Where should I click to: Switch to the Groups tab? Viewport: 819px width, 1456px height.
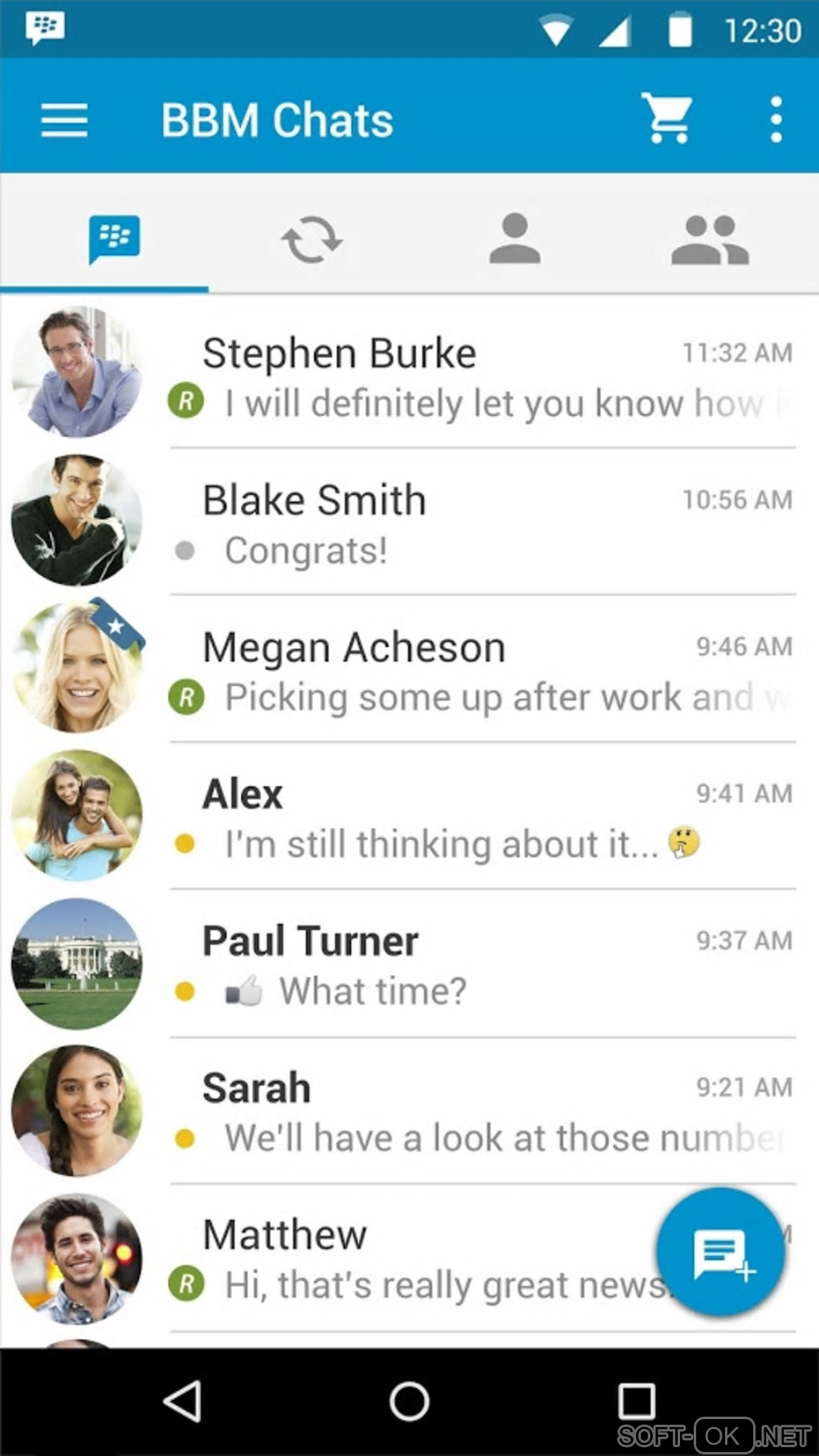[x=710, y=239]
